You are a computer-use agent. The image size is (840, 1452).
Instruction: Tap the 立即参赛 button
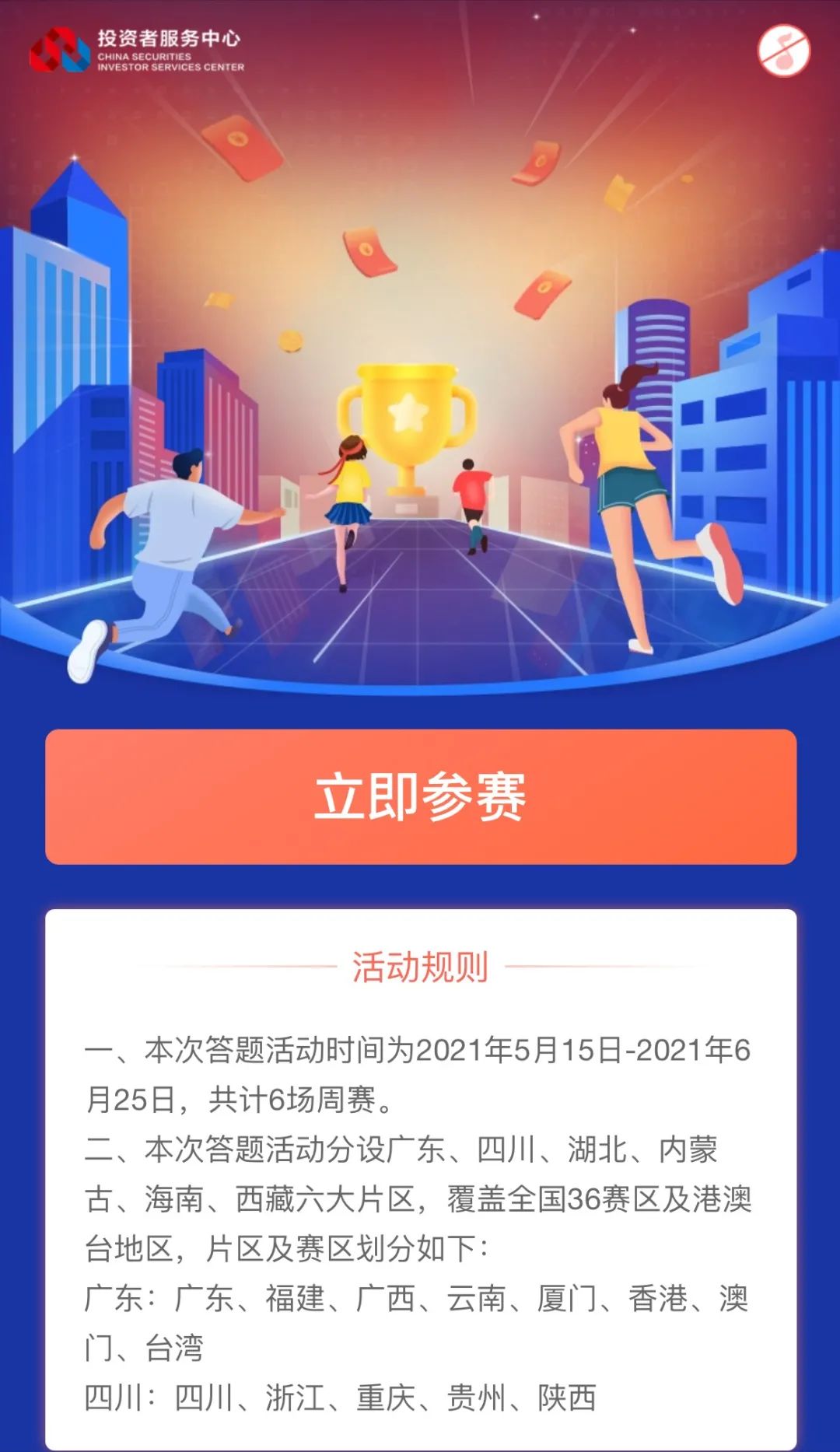[421, 797]
